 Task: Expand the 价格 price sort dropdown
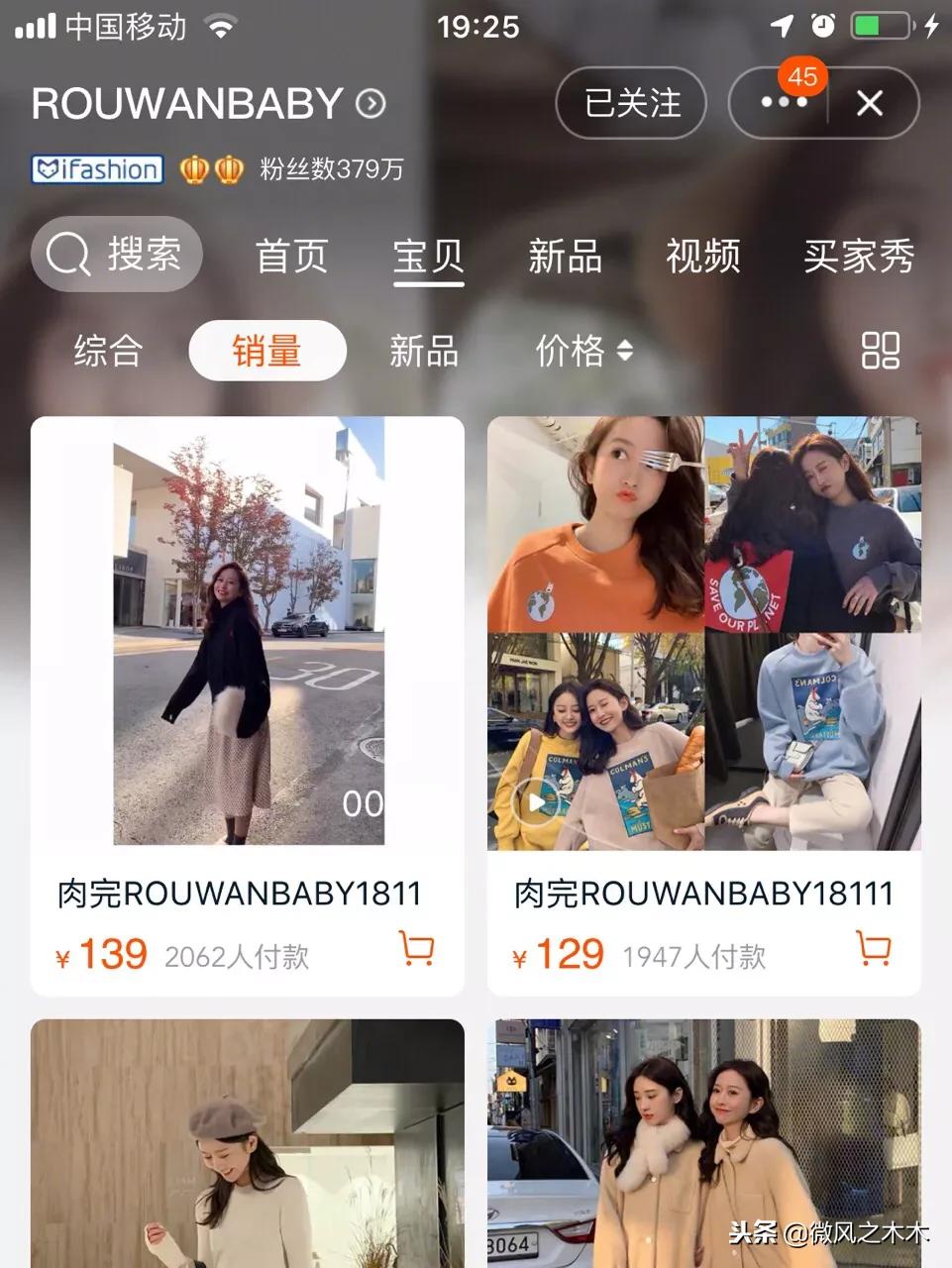[x=583, y=351]
